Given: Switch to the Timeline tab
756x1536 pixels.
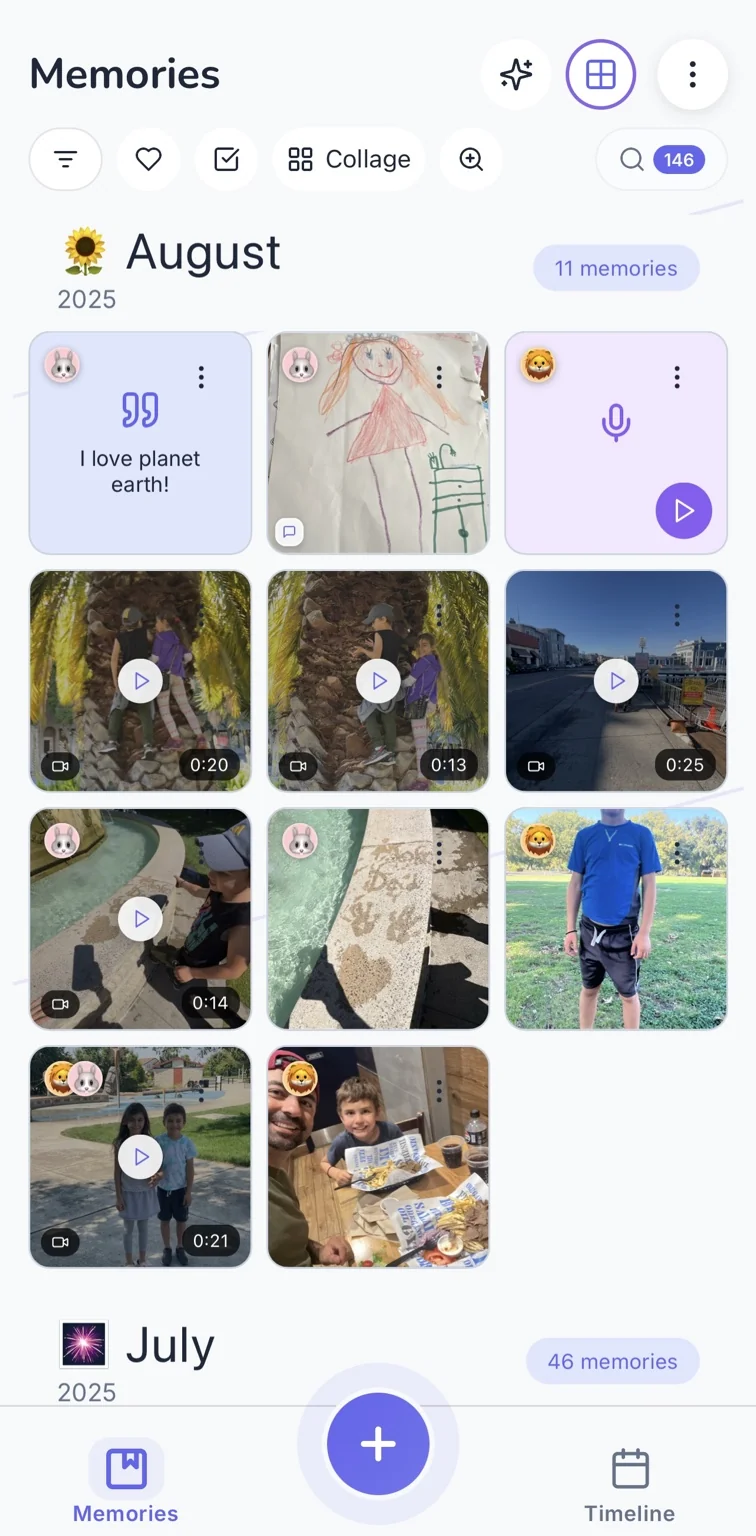Looking at the screenshot, I should tap(629, 1485).
